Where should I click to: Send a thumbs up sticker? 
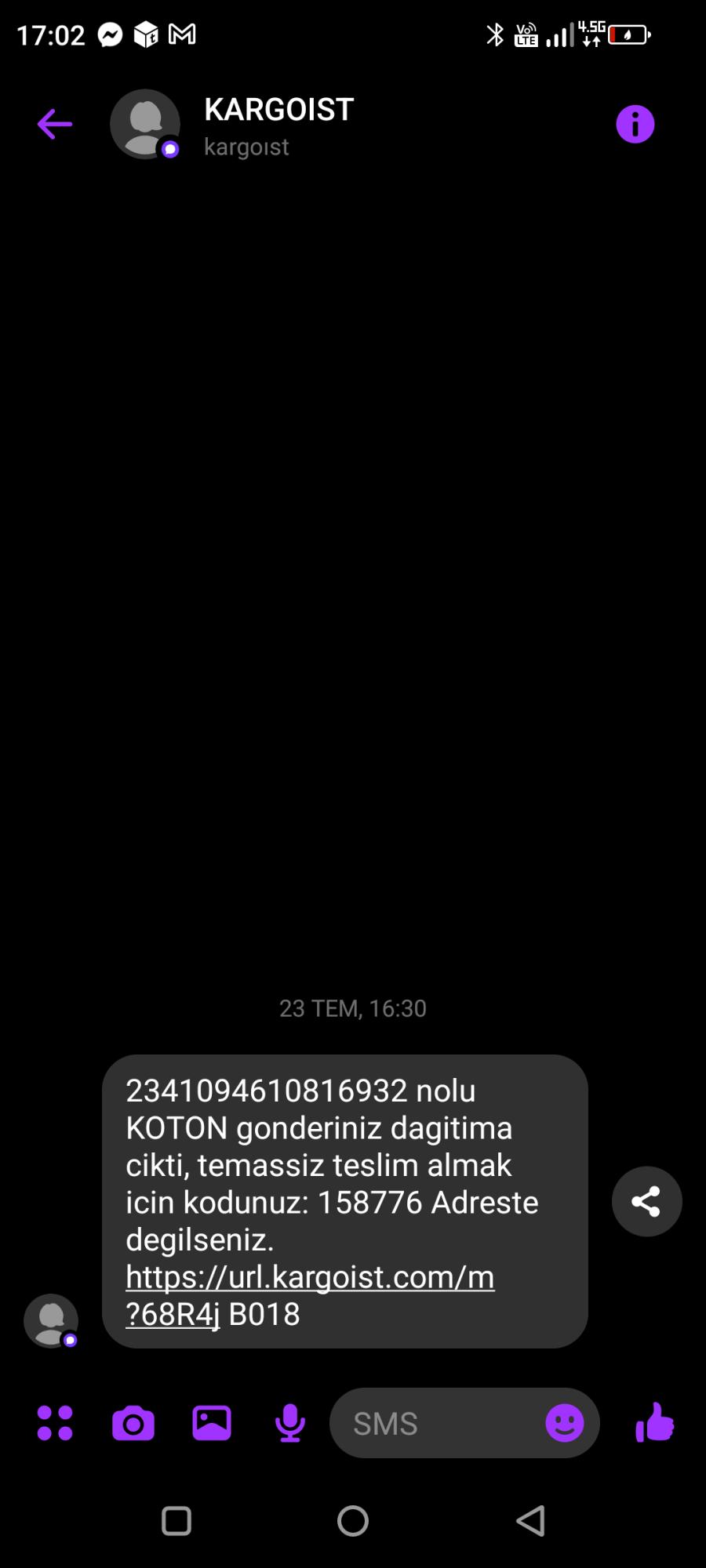(657, 1423)
